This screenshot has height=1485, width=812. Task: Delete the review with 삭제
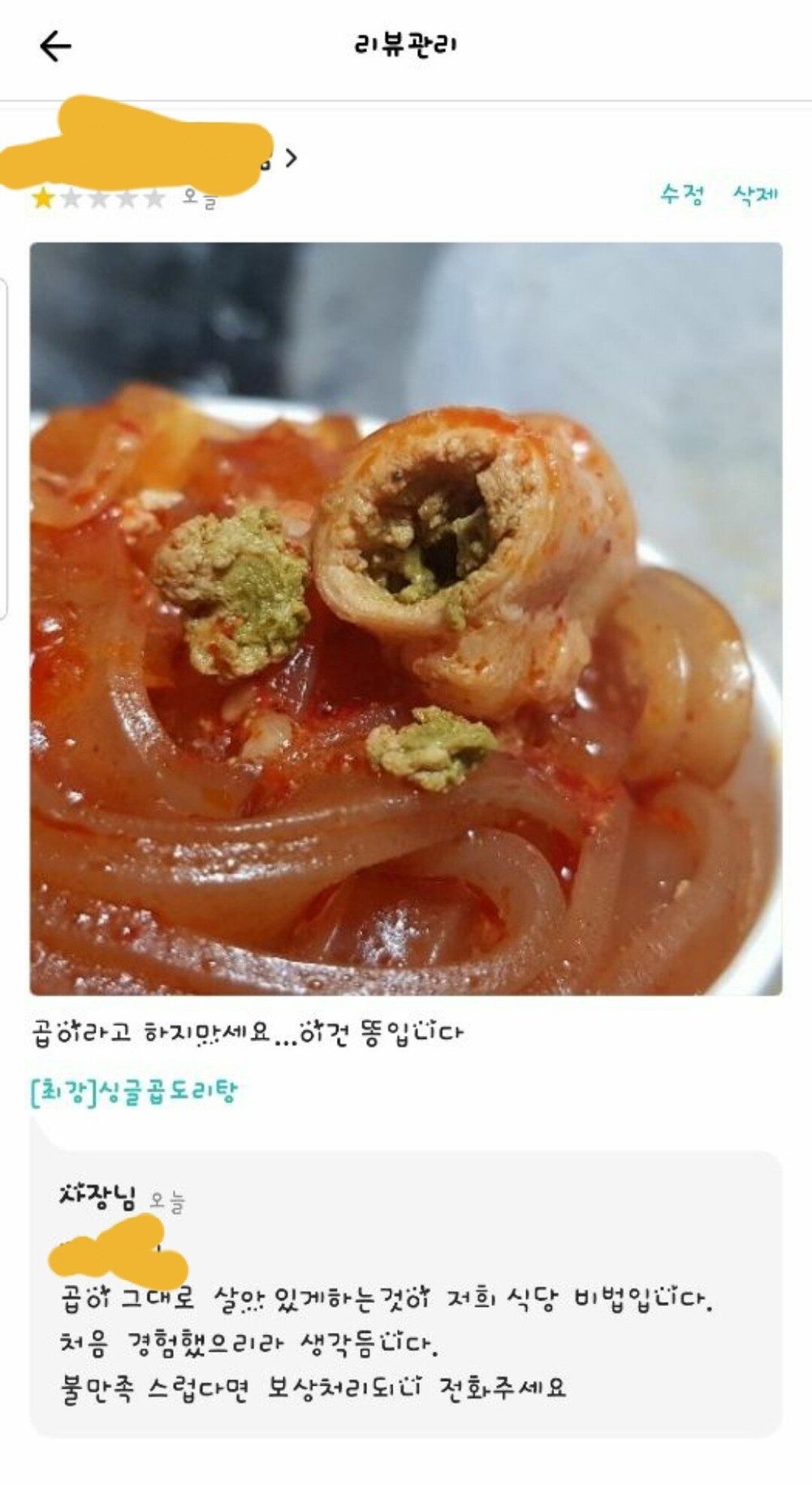pyautogui.click(x=755, y=194)
